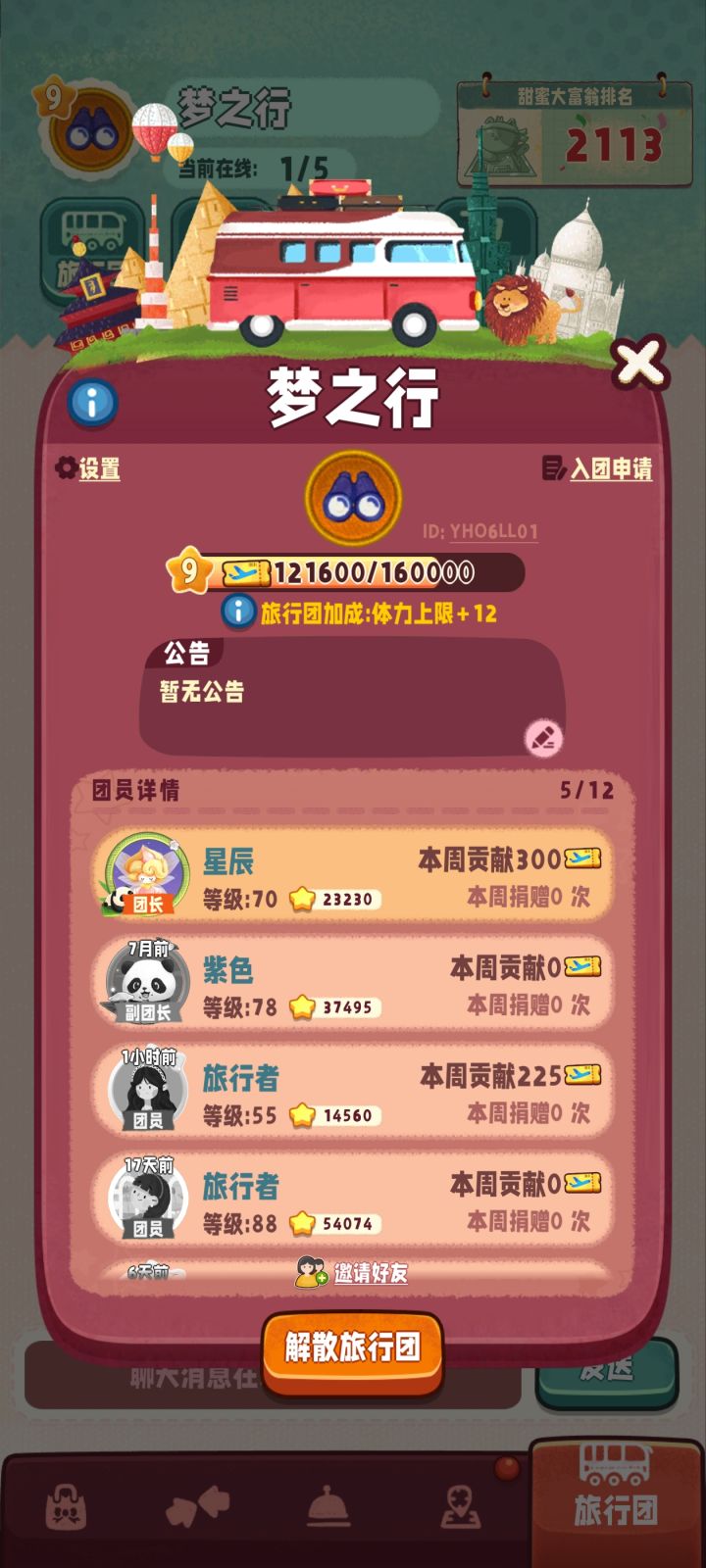Tap the level 9 star badge

187,568
